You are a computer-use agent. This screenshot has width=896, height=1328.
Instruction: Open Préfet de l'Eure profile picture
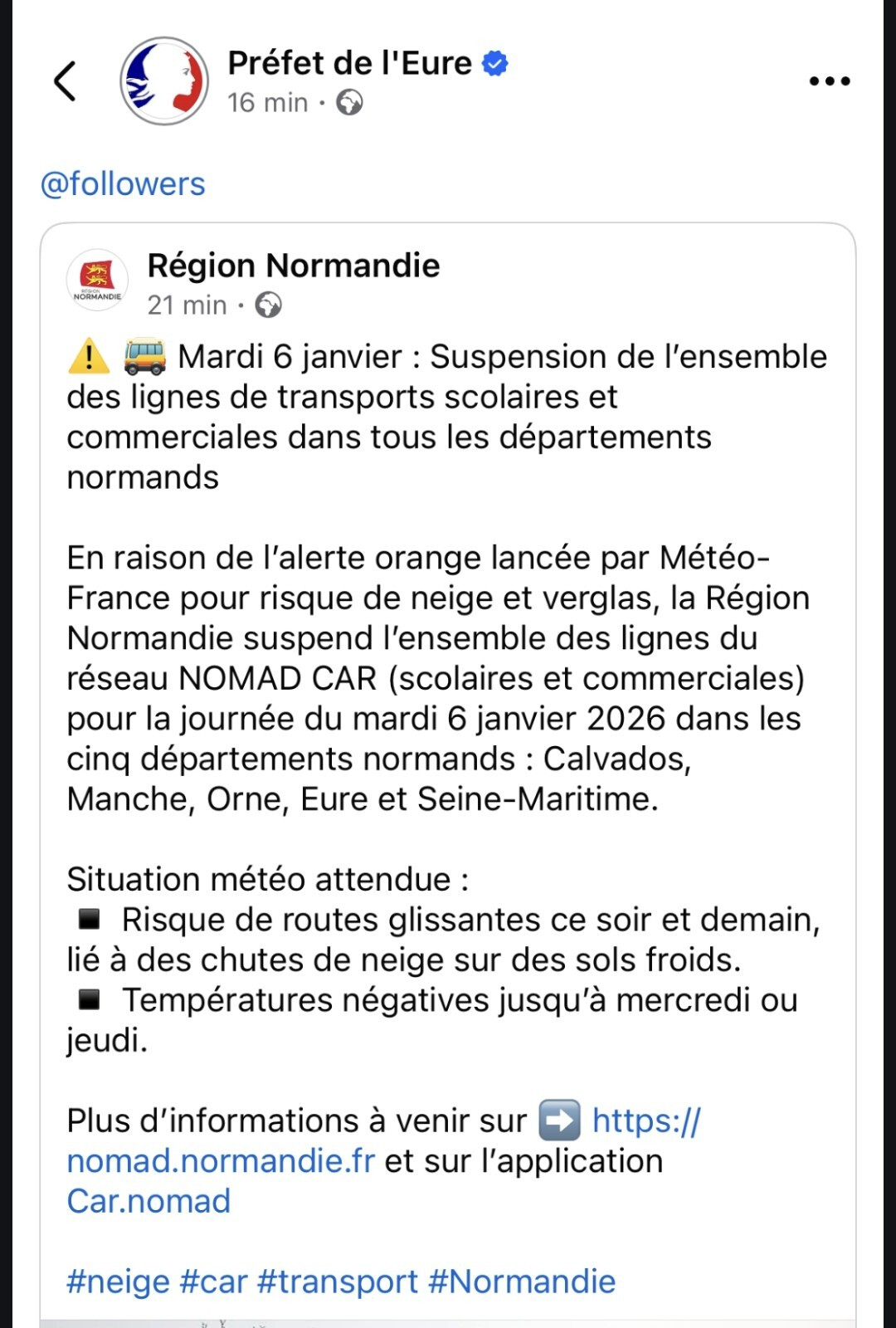tap(164, 81)
